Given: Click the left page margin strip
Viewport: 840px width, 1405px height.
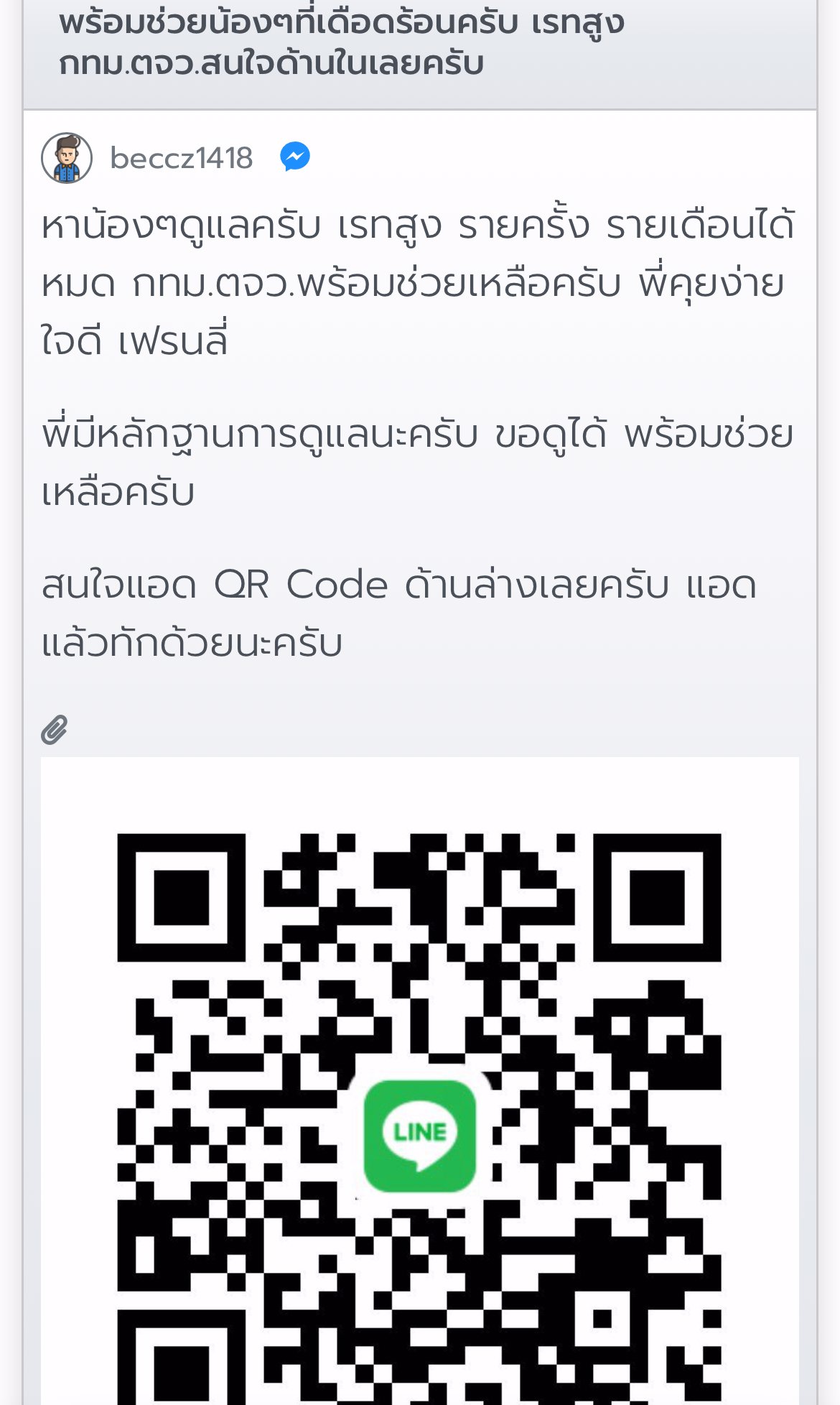Looking at the screenshot, I should coord(13,646).
